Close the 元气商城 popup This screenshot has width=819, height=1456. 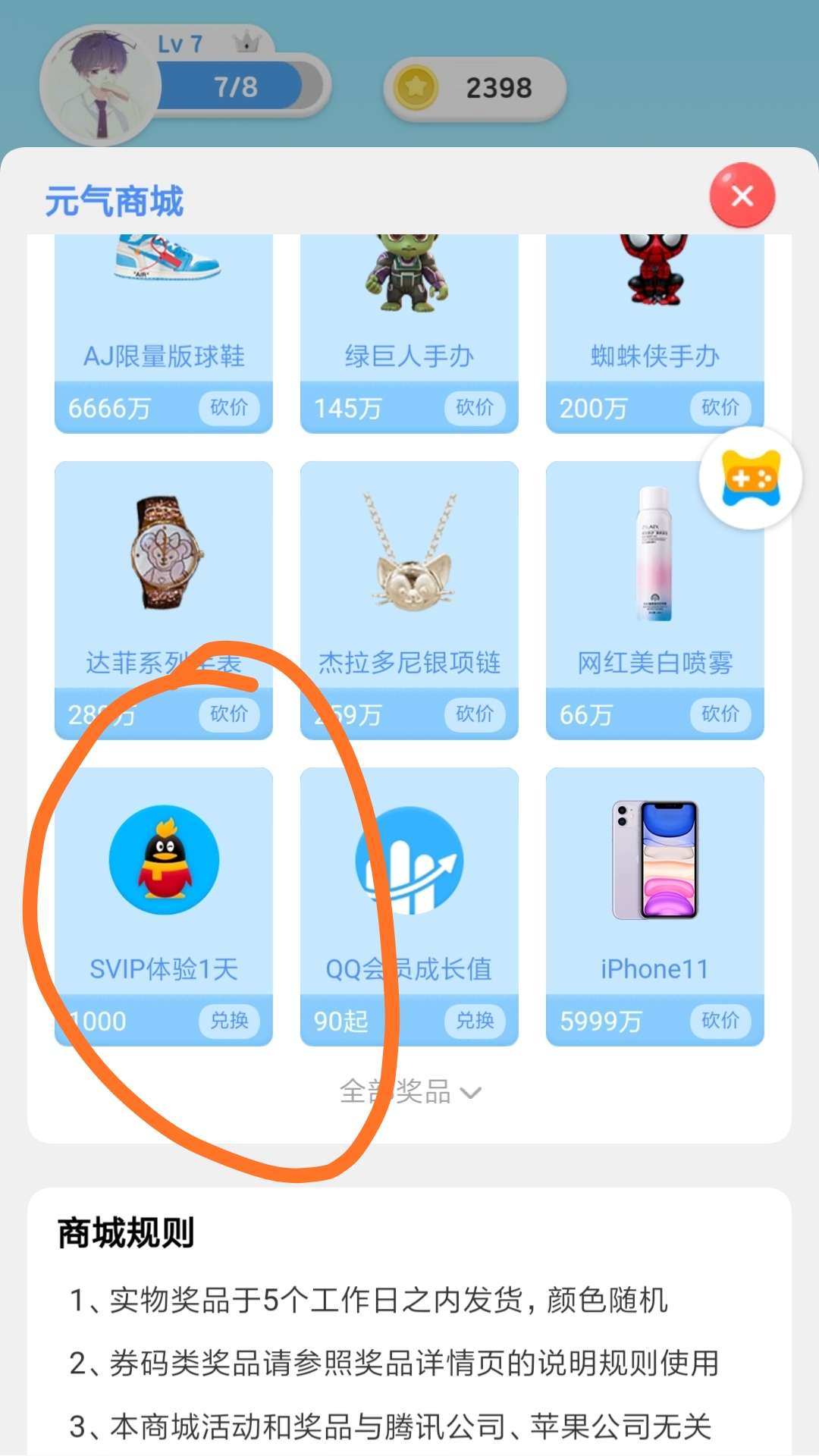tap(742, 195)
